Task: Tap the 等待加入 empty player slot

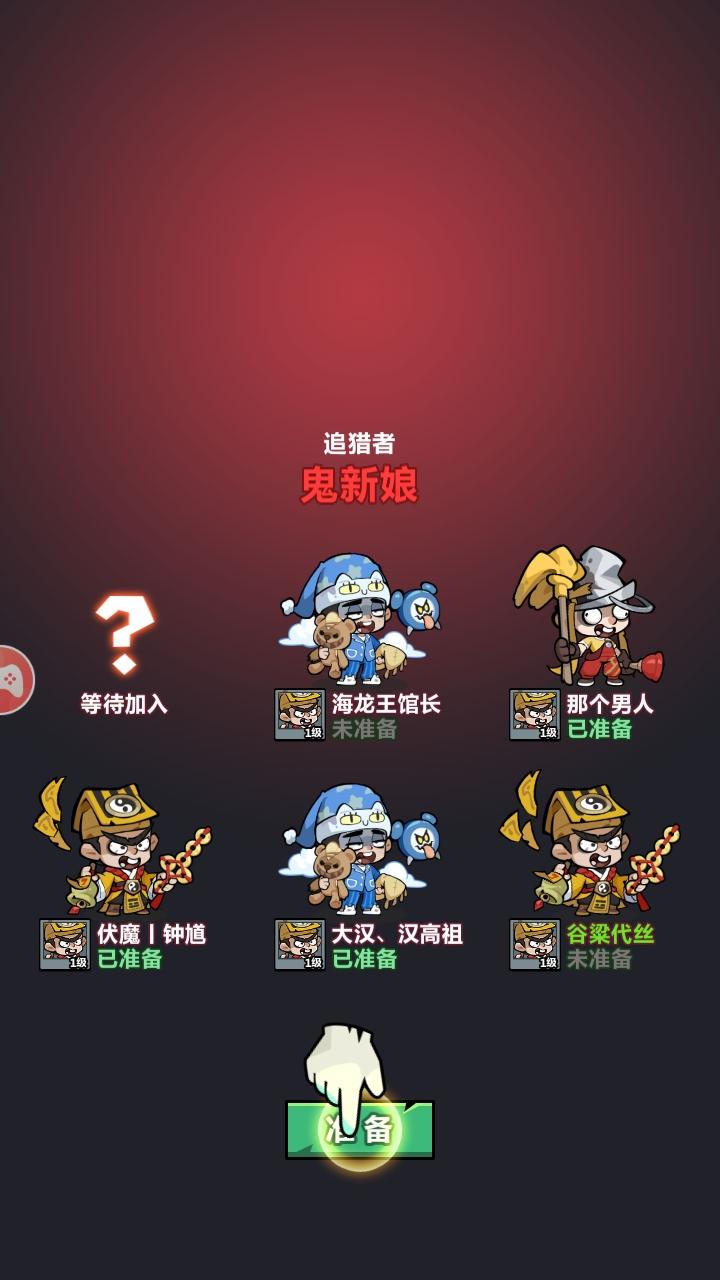Action: click(x=124, y=650)
